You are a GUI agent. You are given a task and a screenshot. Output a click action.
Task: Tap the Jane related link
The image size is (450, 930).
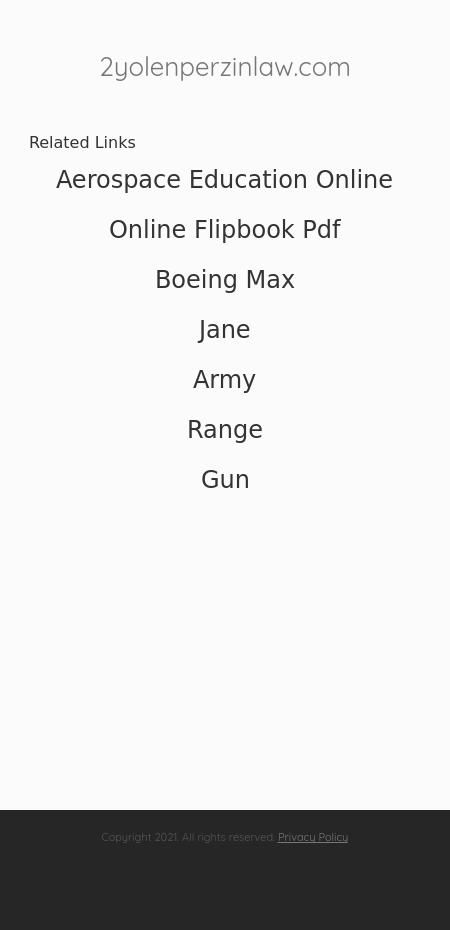(225, 329)
